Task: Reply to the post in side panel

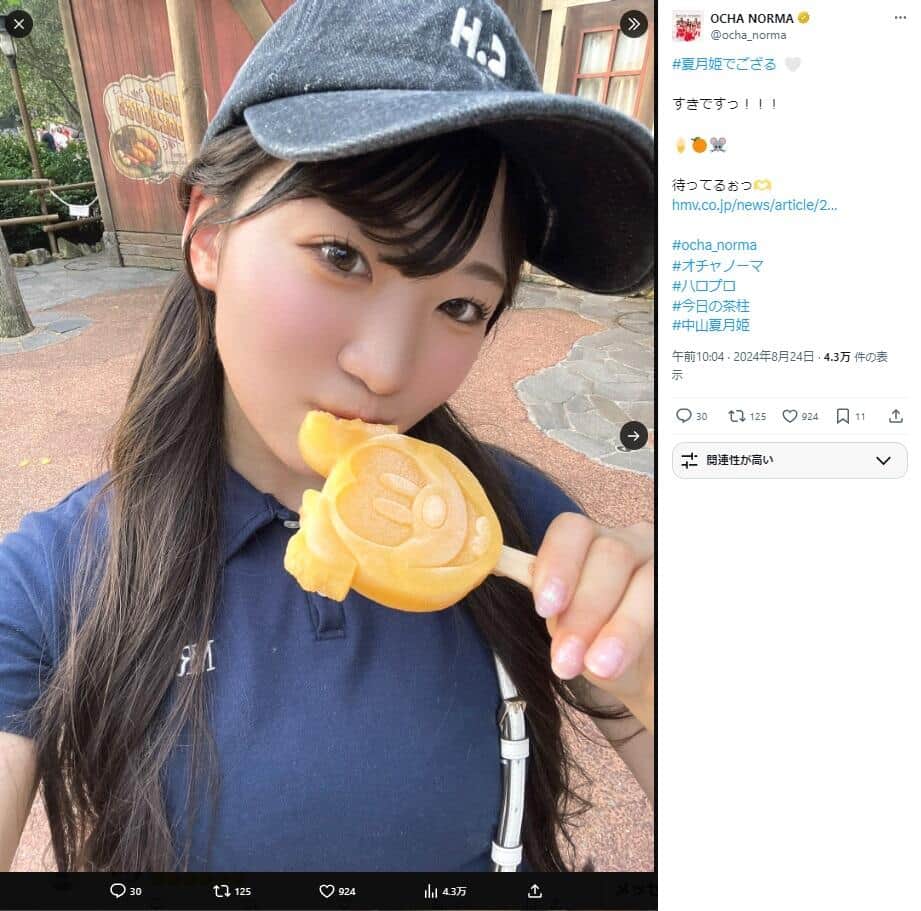Action: point(684,416)
